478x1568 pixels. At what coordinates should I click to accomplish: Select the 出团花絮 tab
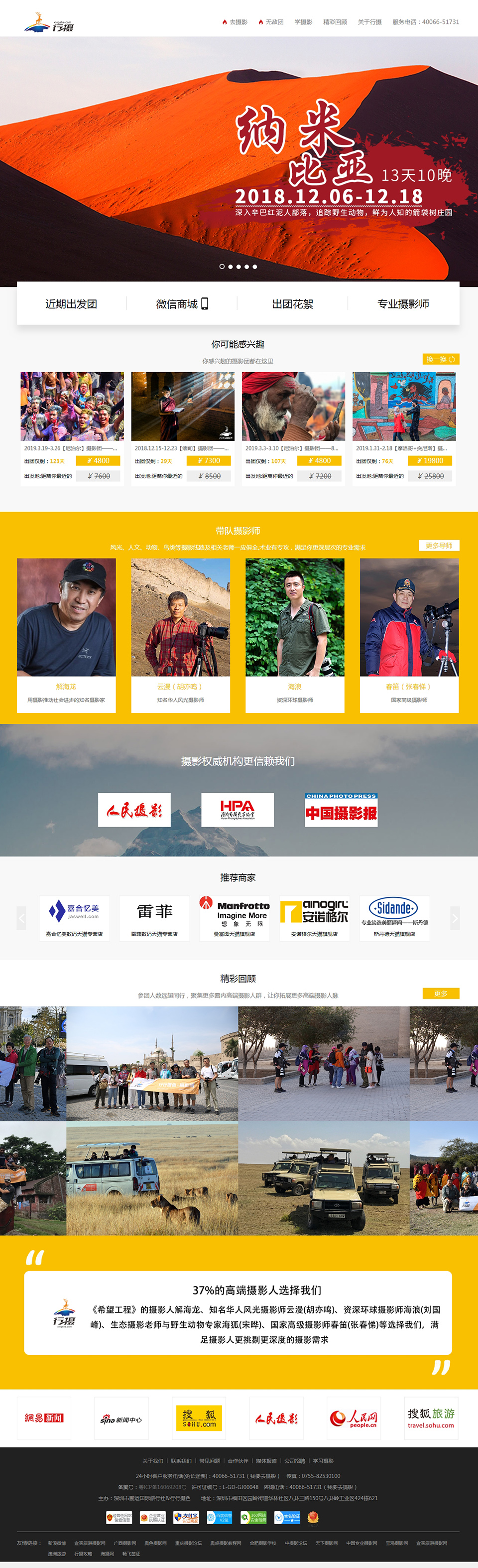292,304
